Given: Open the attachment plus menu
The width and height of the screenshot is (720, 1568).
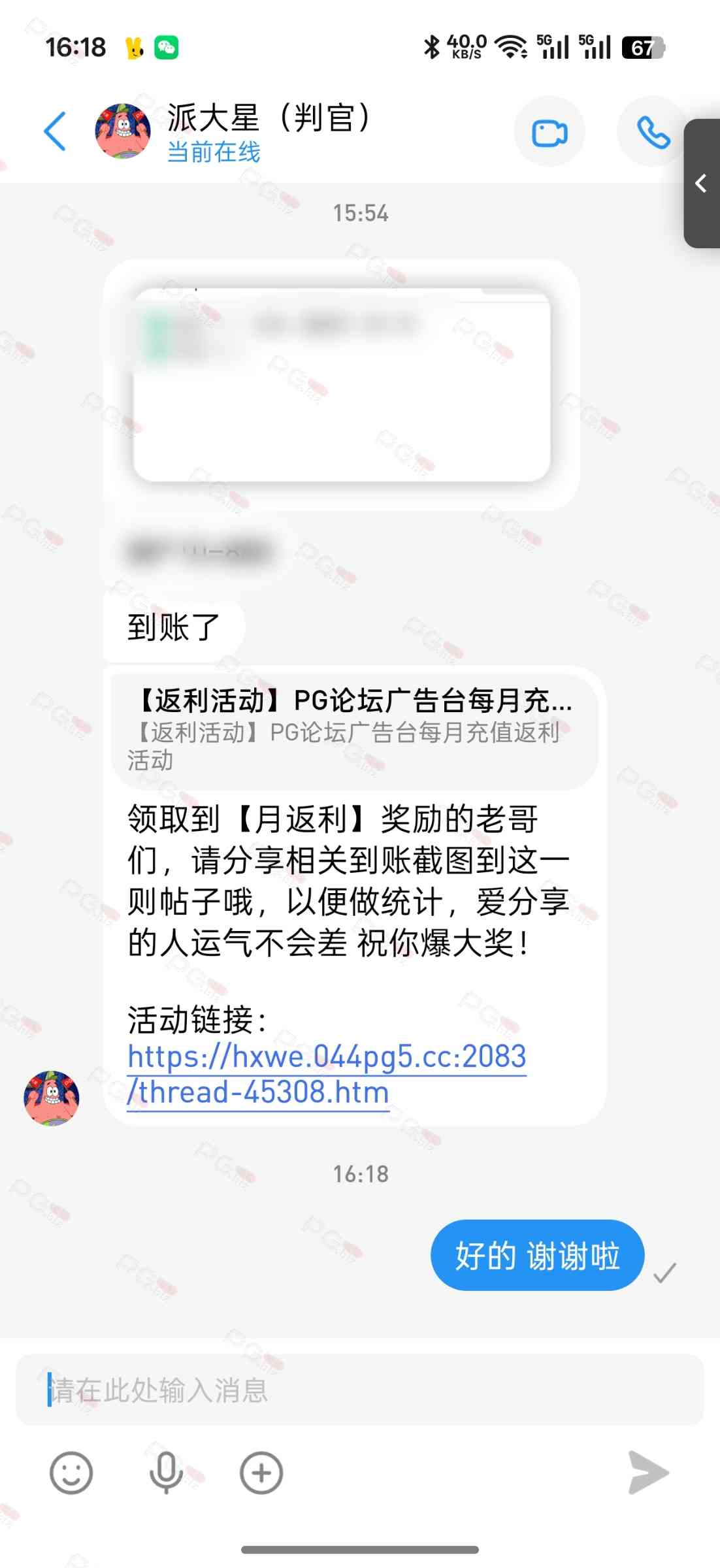Looking at the screenshot, I should click(261, 1473).
